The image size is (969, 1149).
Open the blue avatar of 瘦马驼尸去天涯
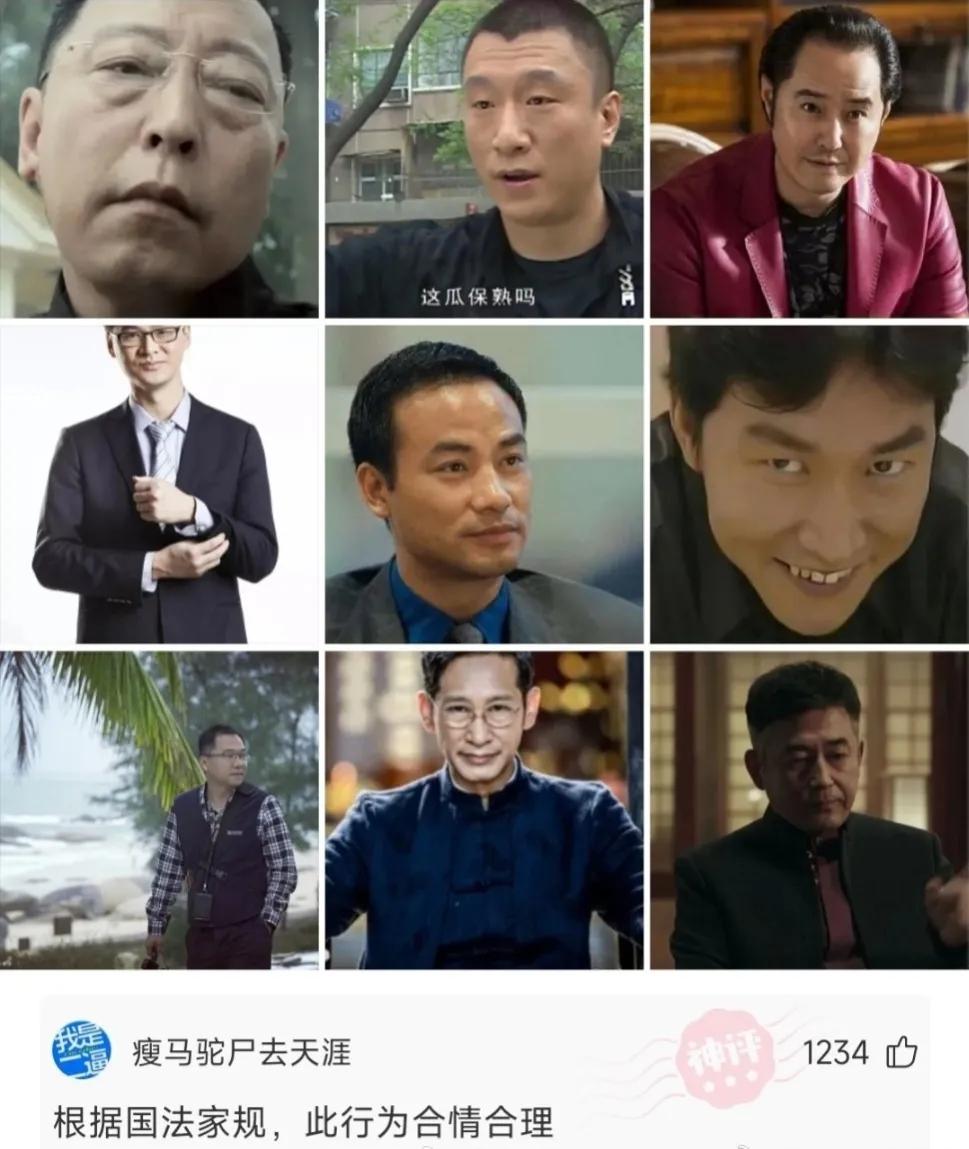click(82, 1051)
